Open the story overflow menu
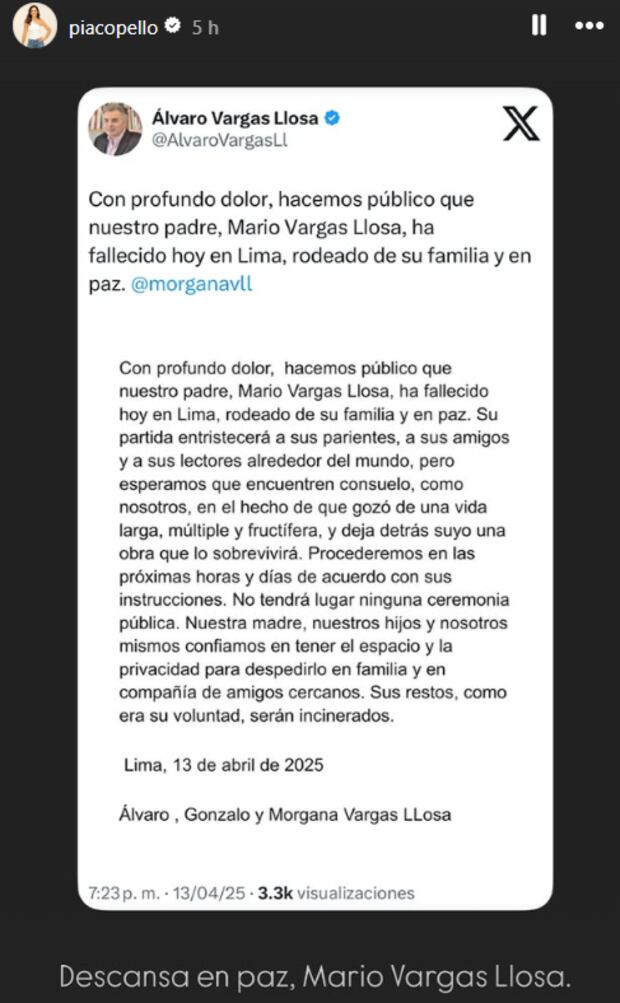Image resolution: width=620 pixels, height=1003 pixels. 589,26
